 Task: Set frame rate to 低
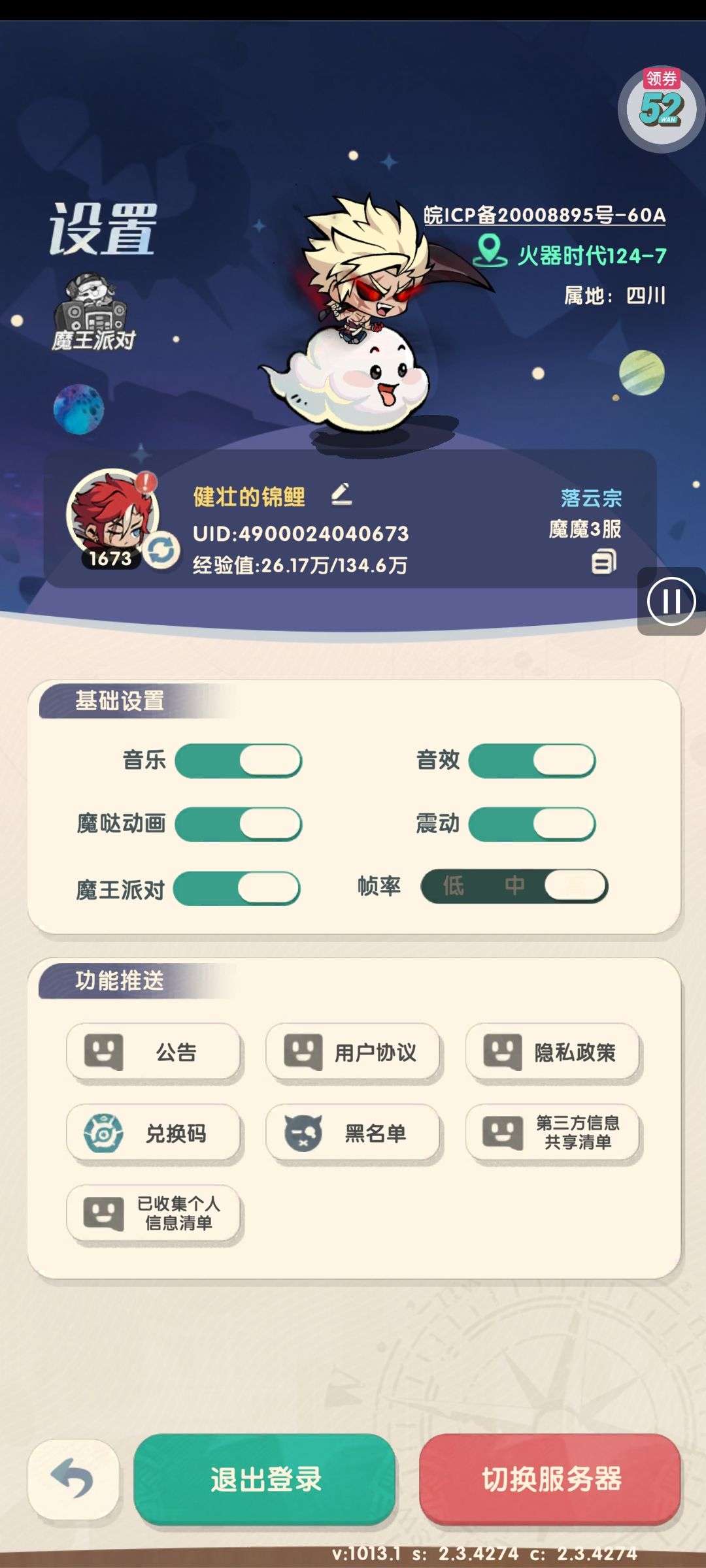pyautogui.click(x=453, y=886)
